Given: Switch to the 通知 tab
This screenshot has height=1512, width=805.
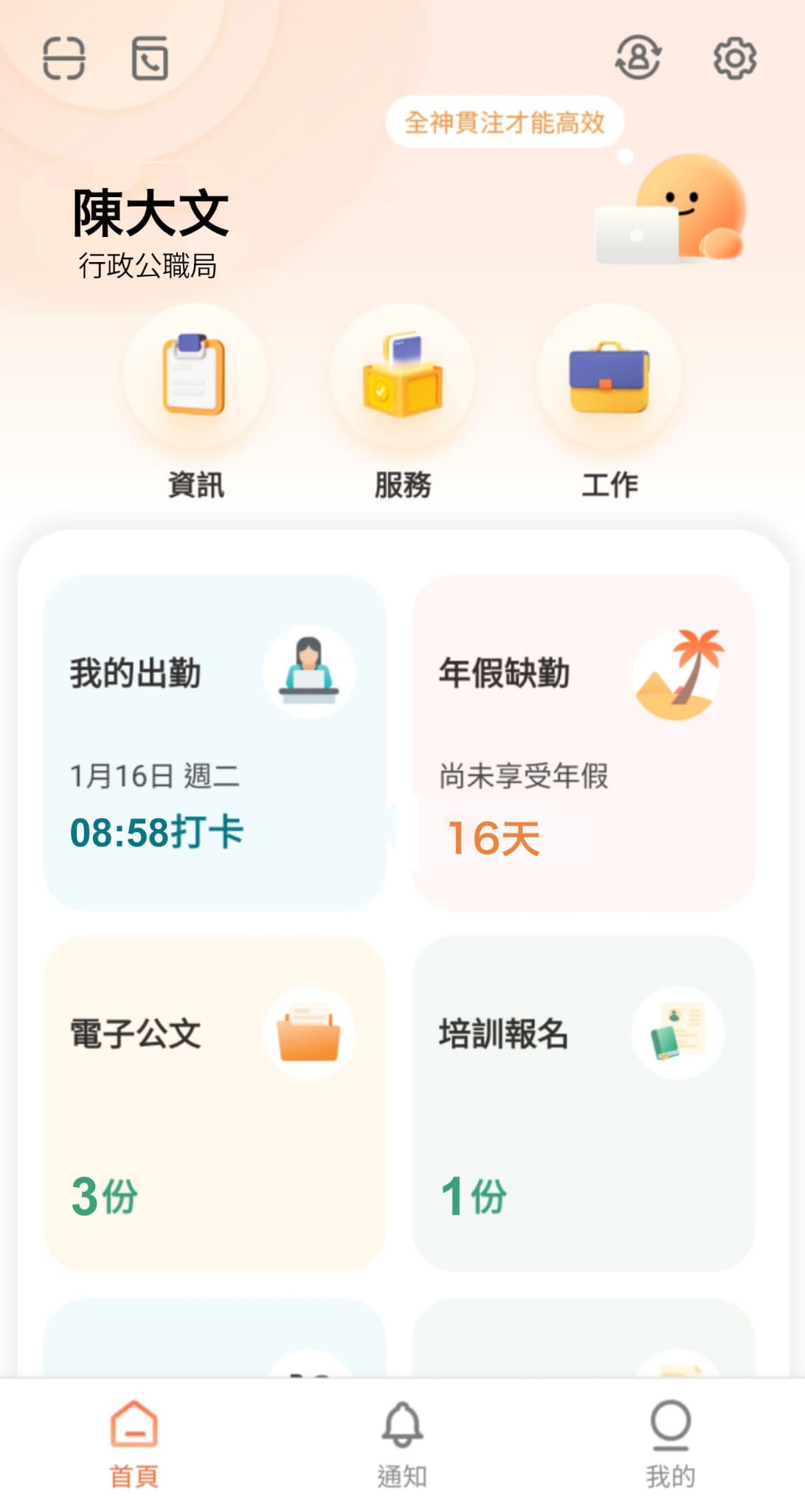Looking at the screenshot, I should point(402,1443).
